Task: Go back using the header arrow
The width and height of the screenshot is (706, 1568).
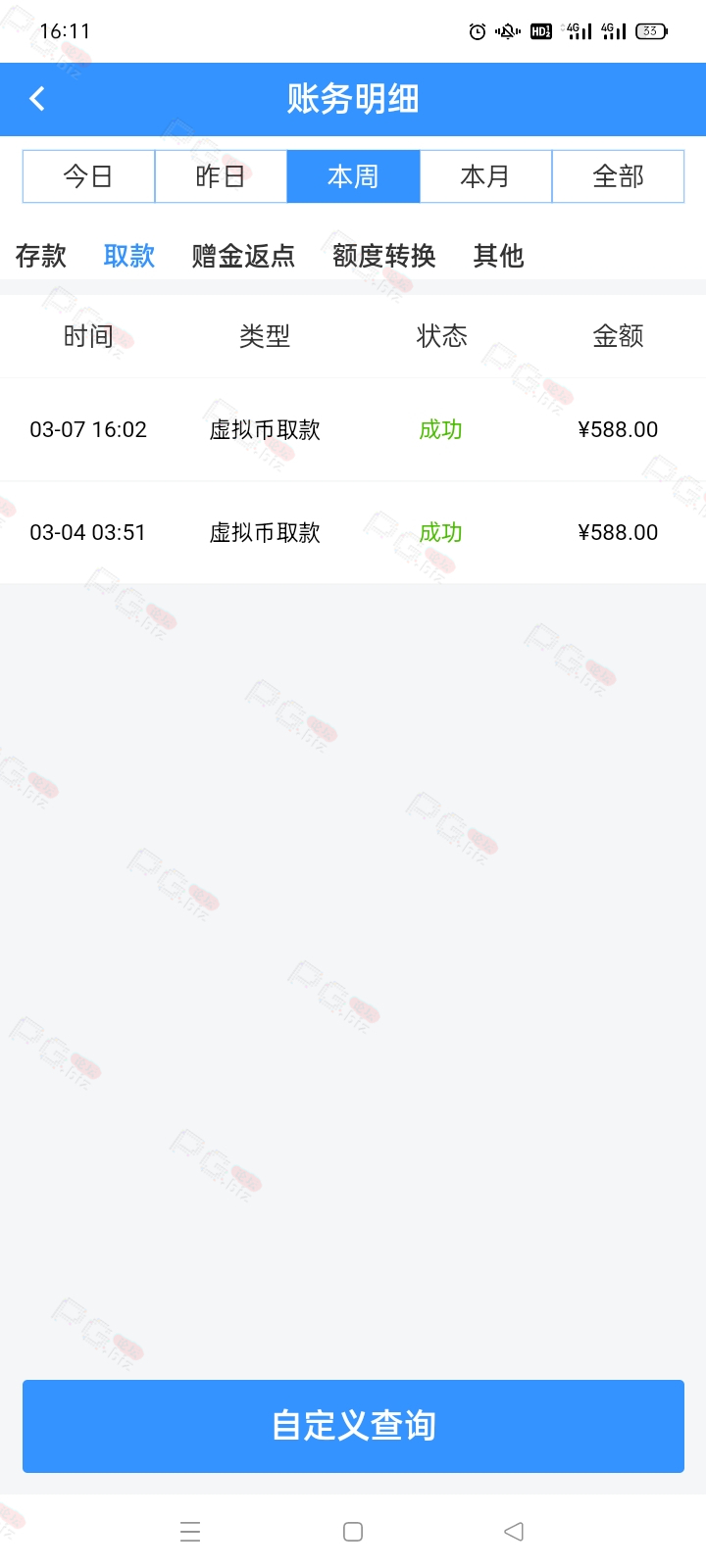Action: click(x=37, y=99)
